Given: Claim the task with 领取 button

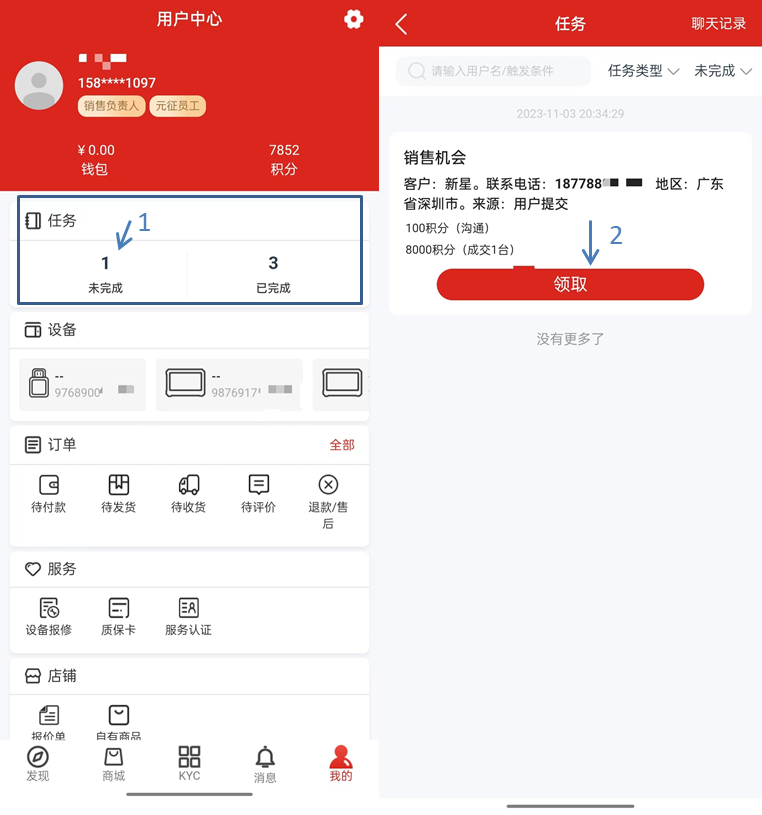Looking at the screenshot, I should click(570, 284).
